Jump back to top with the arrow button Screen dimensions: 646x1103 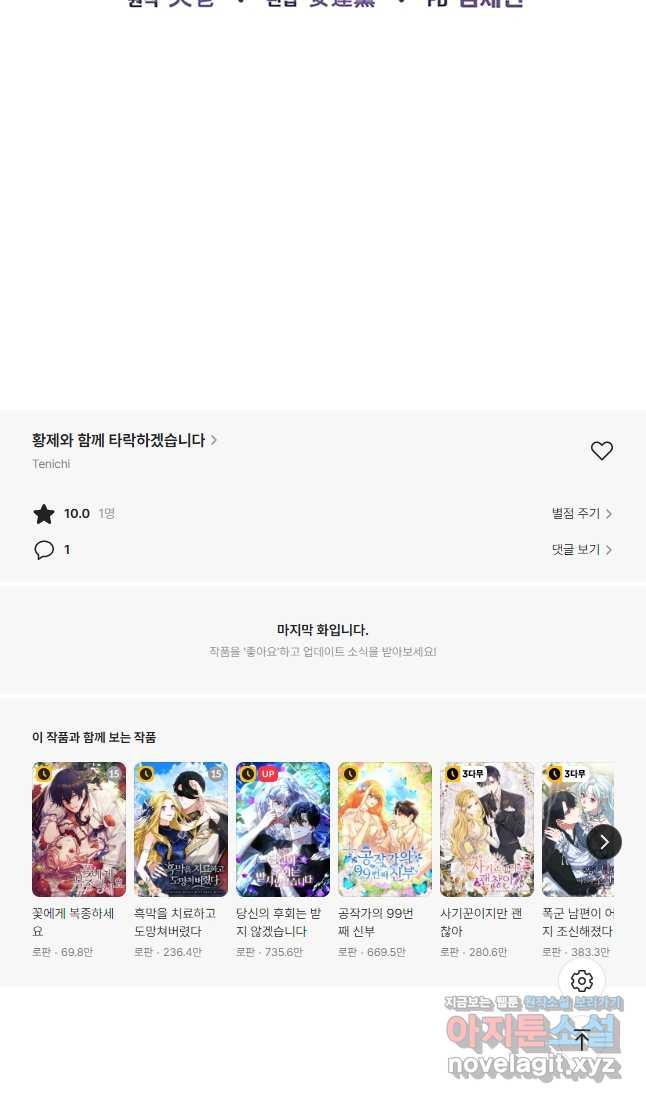pyautogui.click(x=582, y=1040)
